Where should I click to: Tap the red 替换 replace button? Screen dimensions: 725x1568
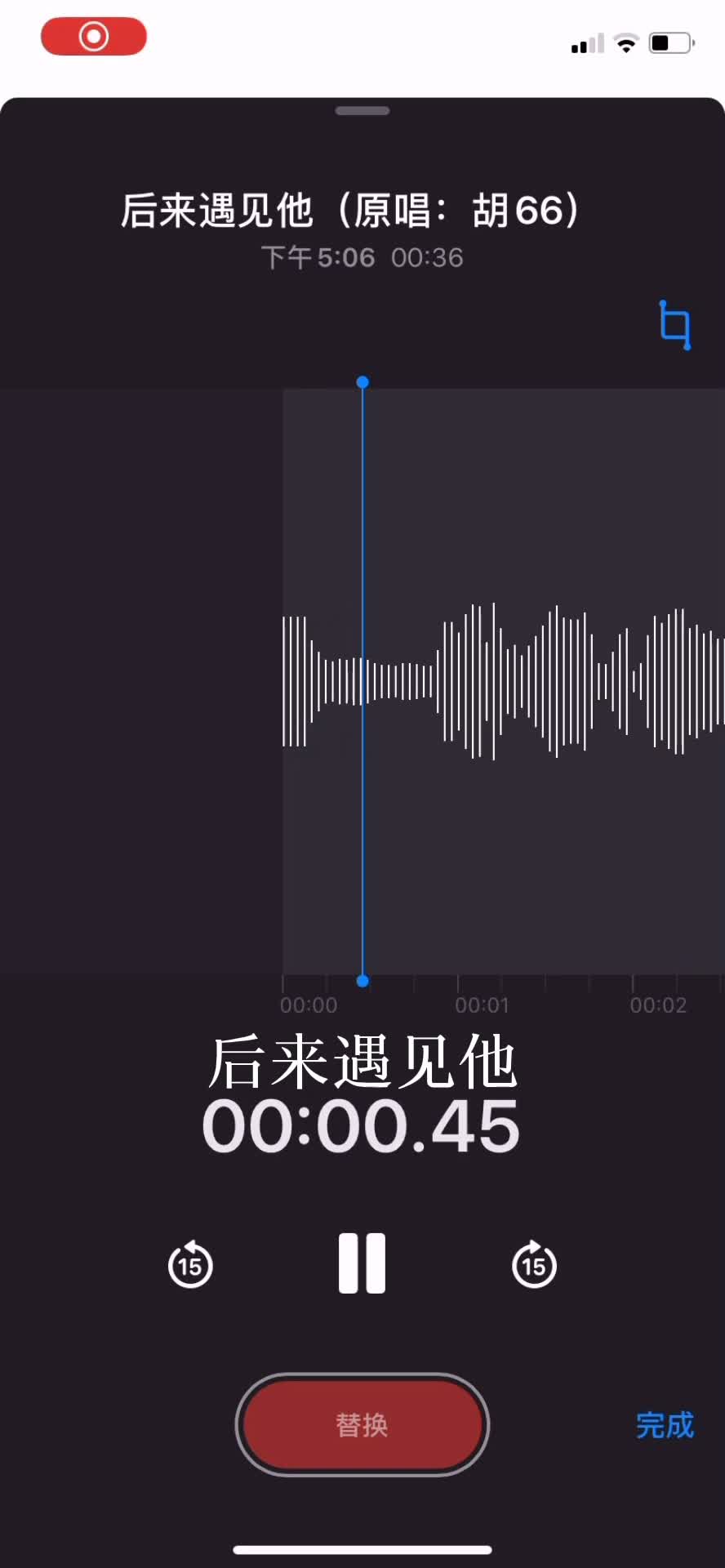[x=362, y=1424]
